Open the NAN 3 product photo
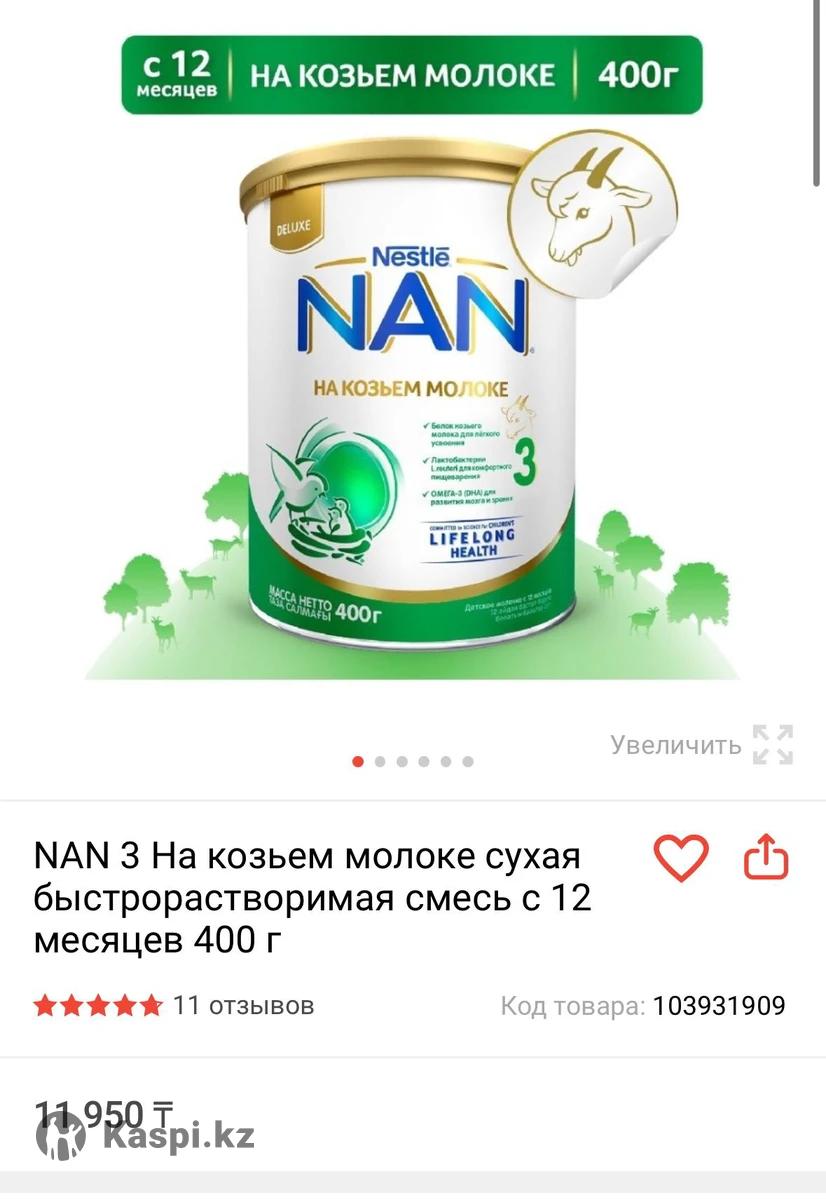Viewport: 826px width, 1200px height. coord(412,400)
